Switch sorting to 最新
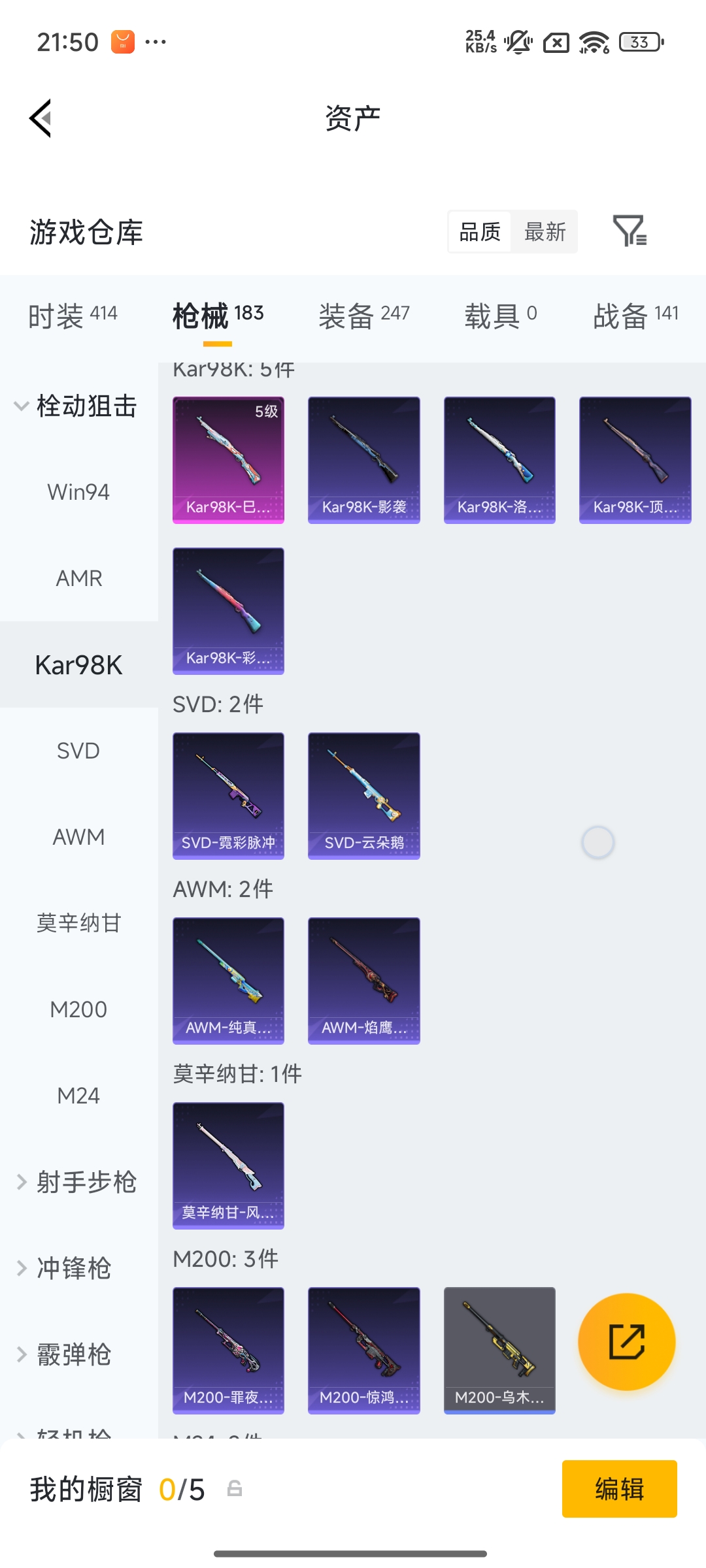Image resolution: width=706 pixels, height=1568 pixels. (545, 233)
